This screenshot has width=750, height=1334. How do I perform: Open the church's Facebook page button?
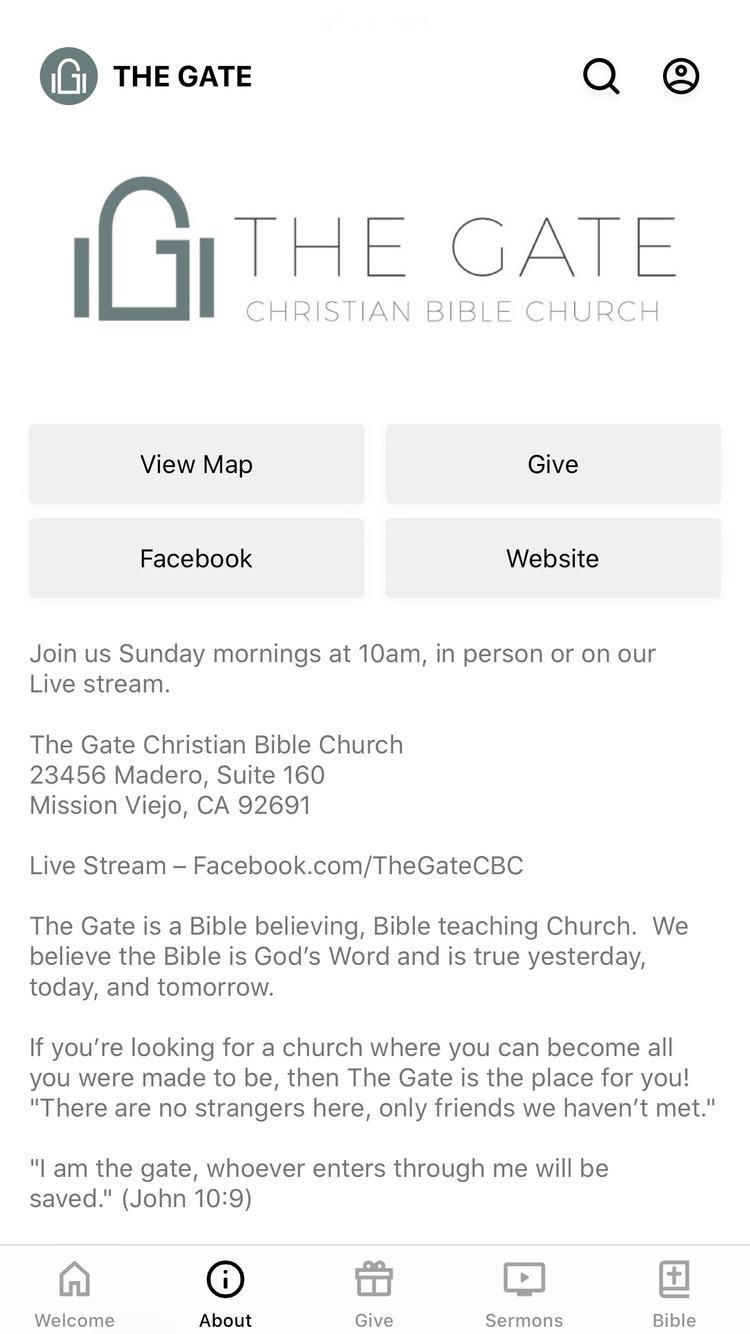[x=196, y=558]
